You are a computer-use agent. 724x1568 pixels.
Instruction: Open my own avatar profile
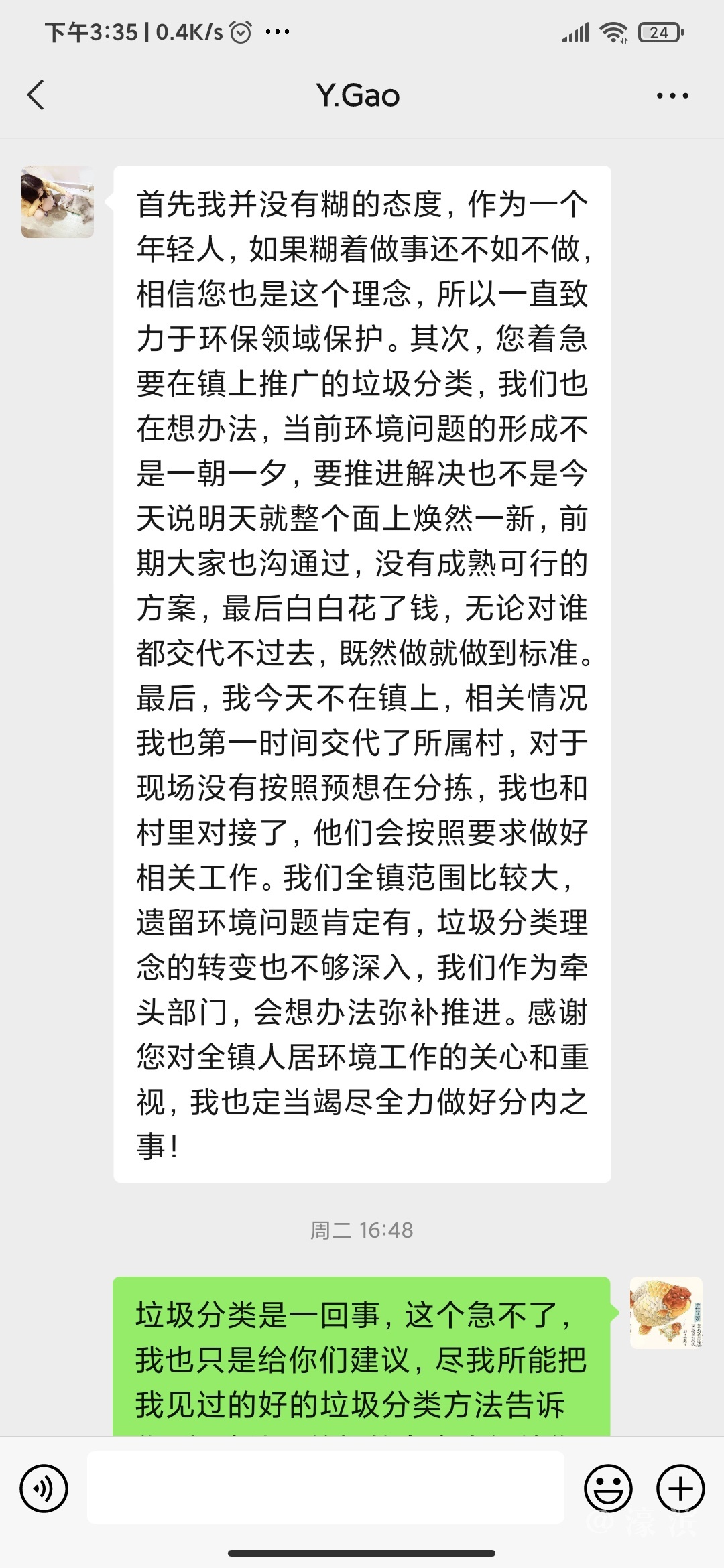(666, 1312)
